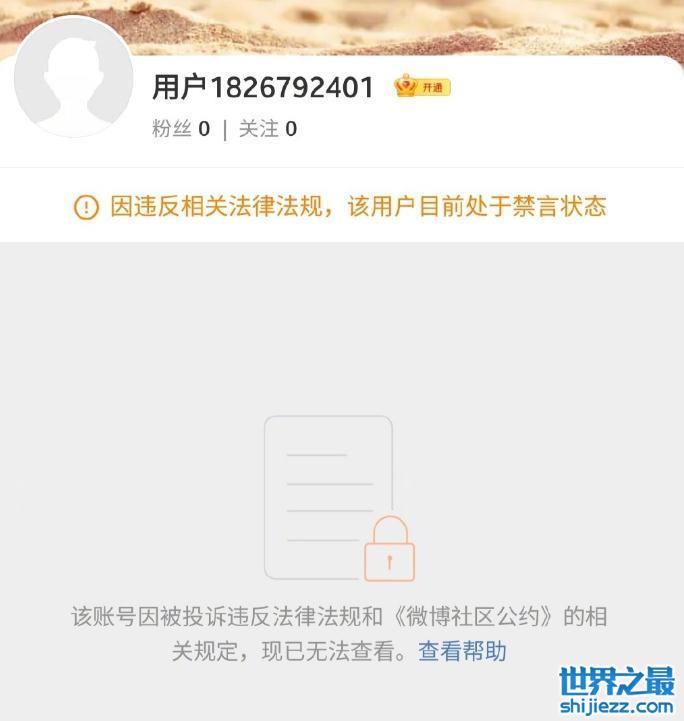Tap the VIP 开通 crown badge
684x721 pixels.
pyautogui.click(x=422, y=87)
